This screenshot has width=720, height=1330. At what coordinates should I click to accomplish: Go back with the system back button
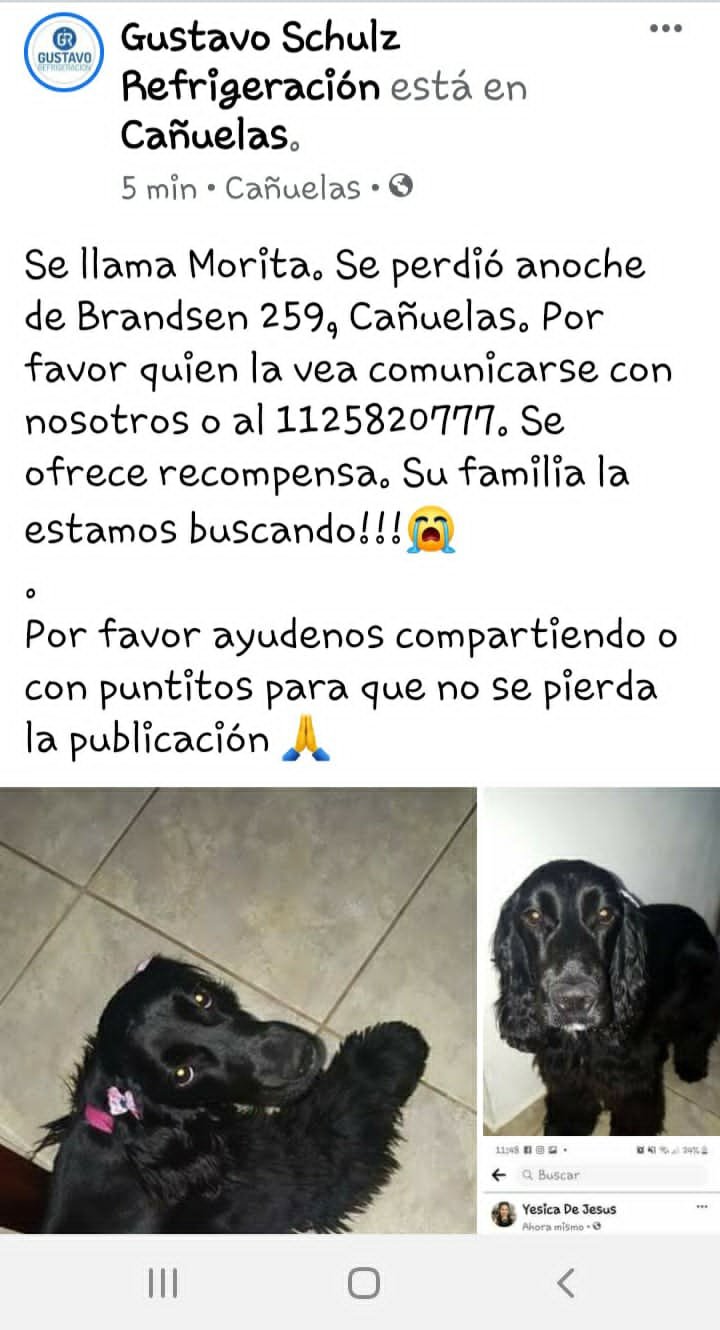[x=566, y=1282]
